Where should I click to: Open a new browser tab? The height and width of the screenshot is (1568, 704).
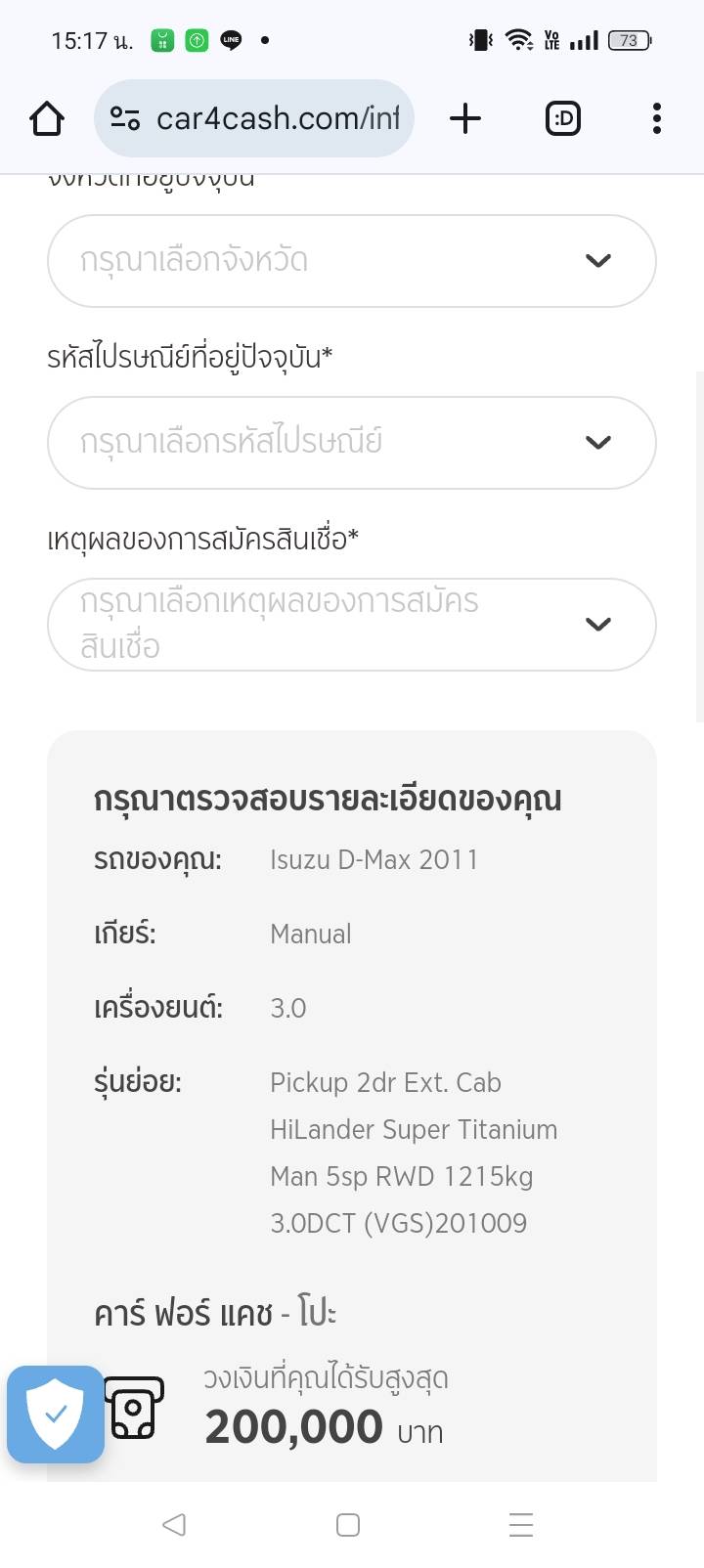pyautogui.click(x=465, y=119)
